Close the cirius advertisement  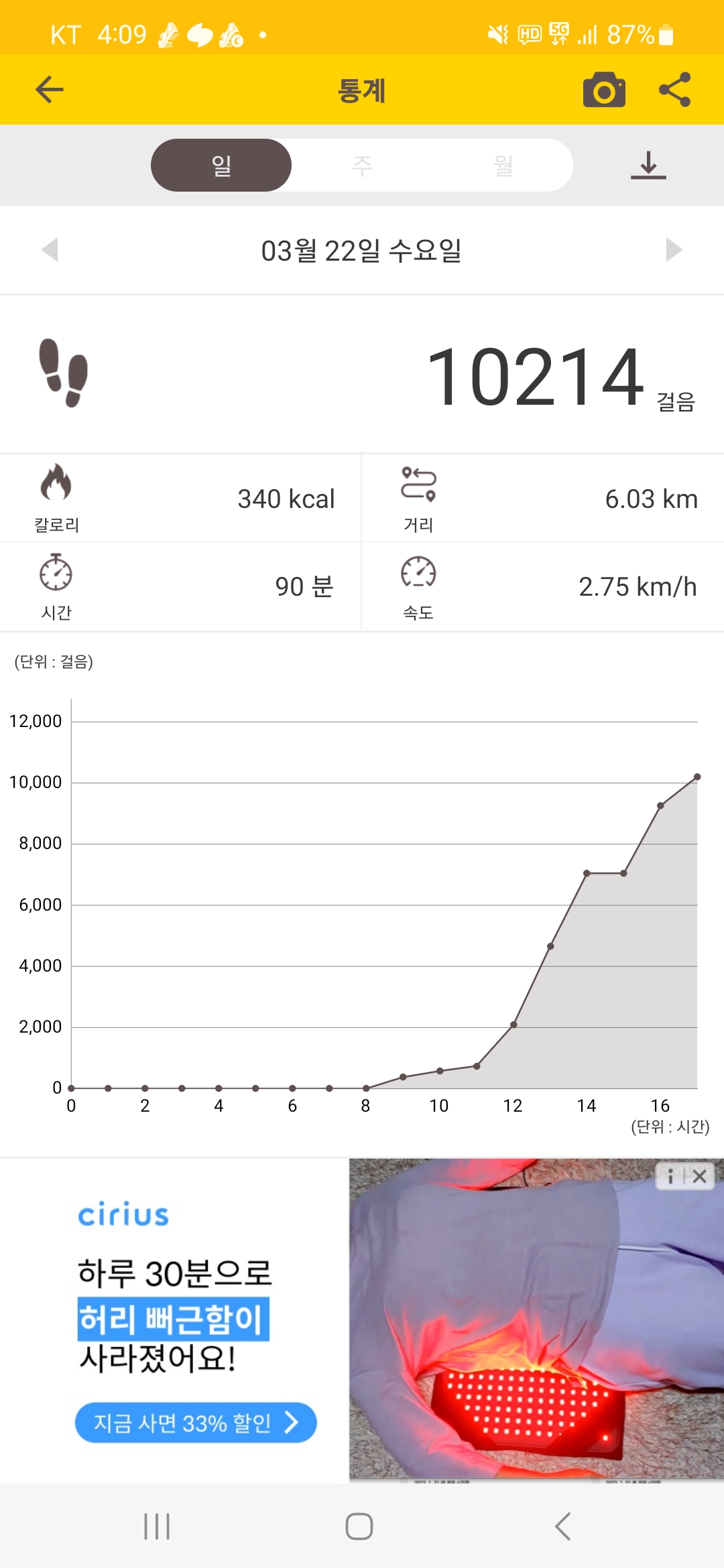700,1176
